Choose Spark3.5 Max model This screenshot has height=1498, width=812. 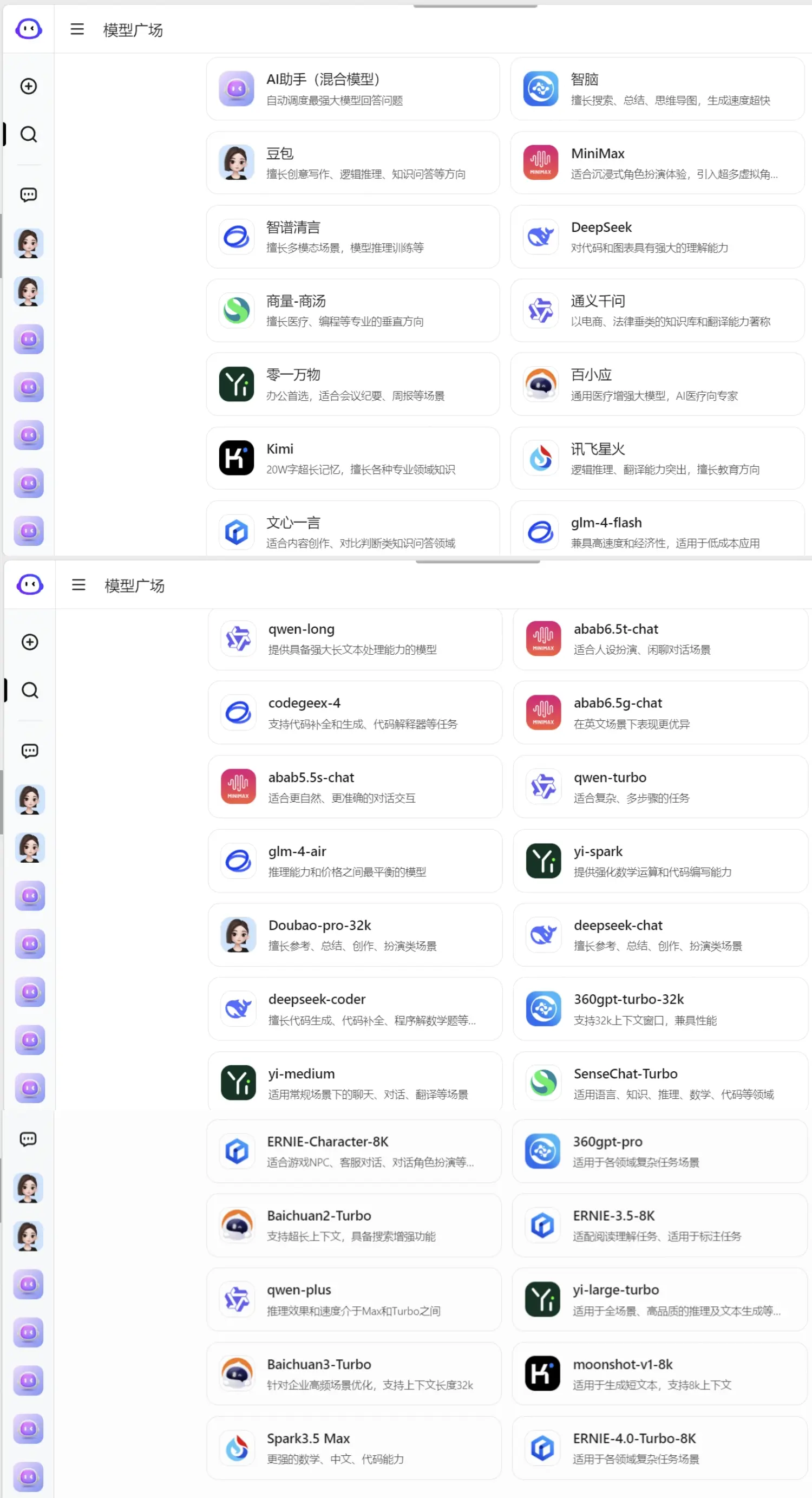pos(353,1448)
